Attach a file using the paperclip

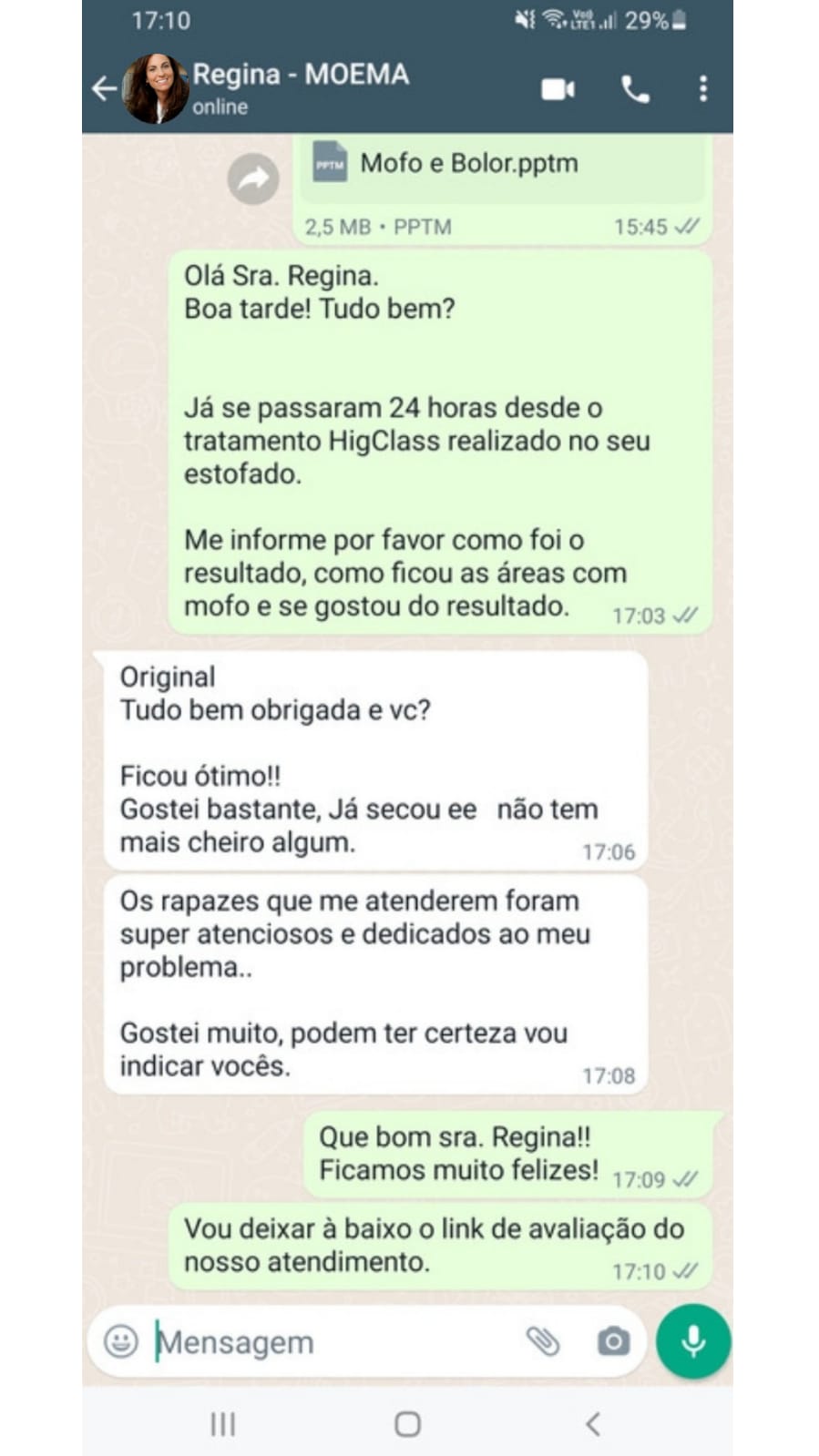[543, 1340]
